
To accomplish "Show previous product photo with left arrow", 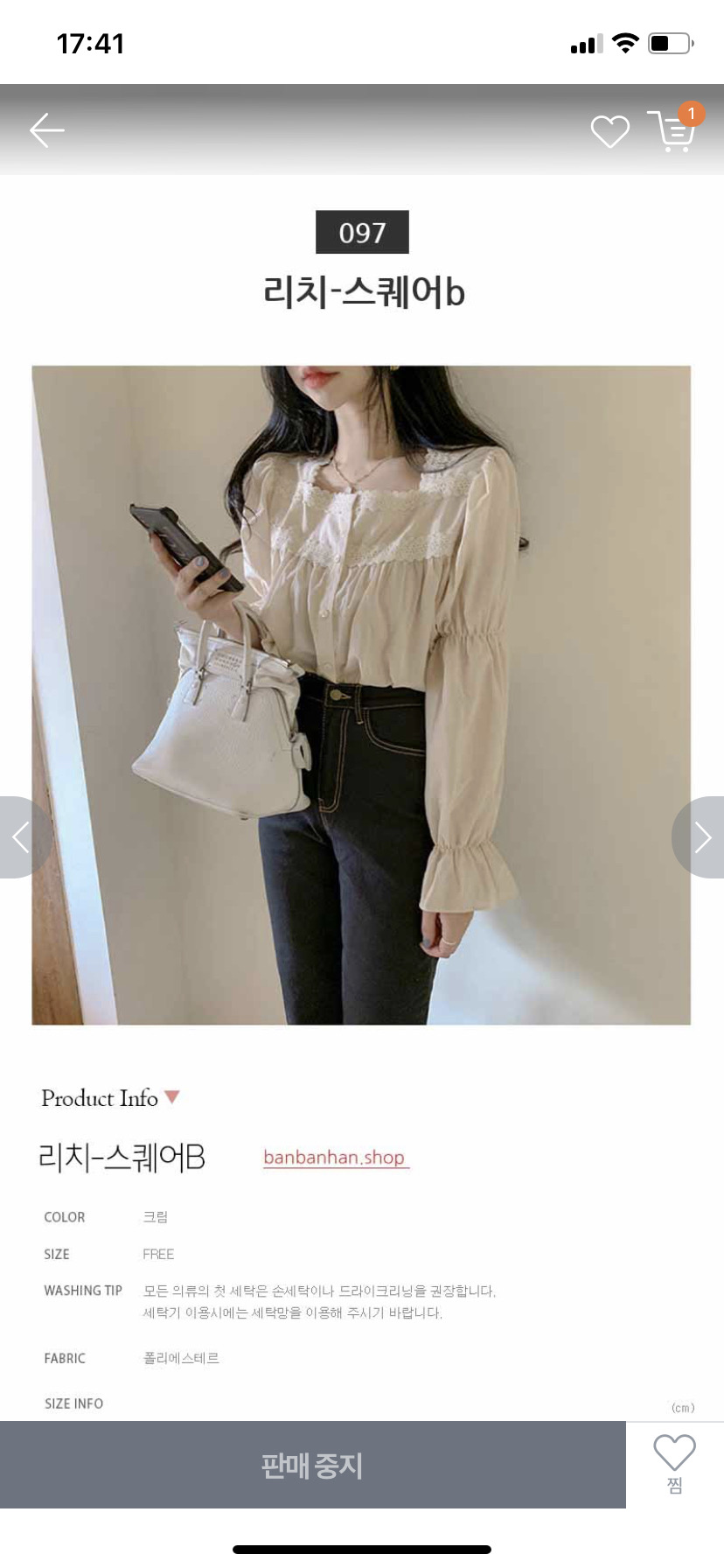I will pos(23,836).
